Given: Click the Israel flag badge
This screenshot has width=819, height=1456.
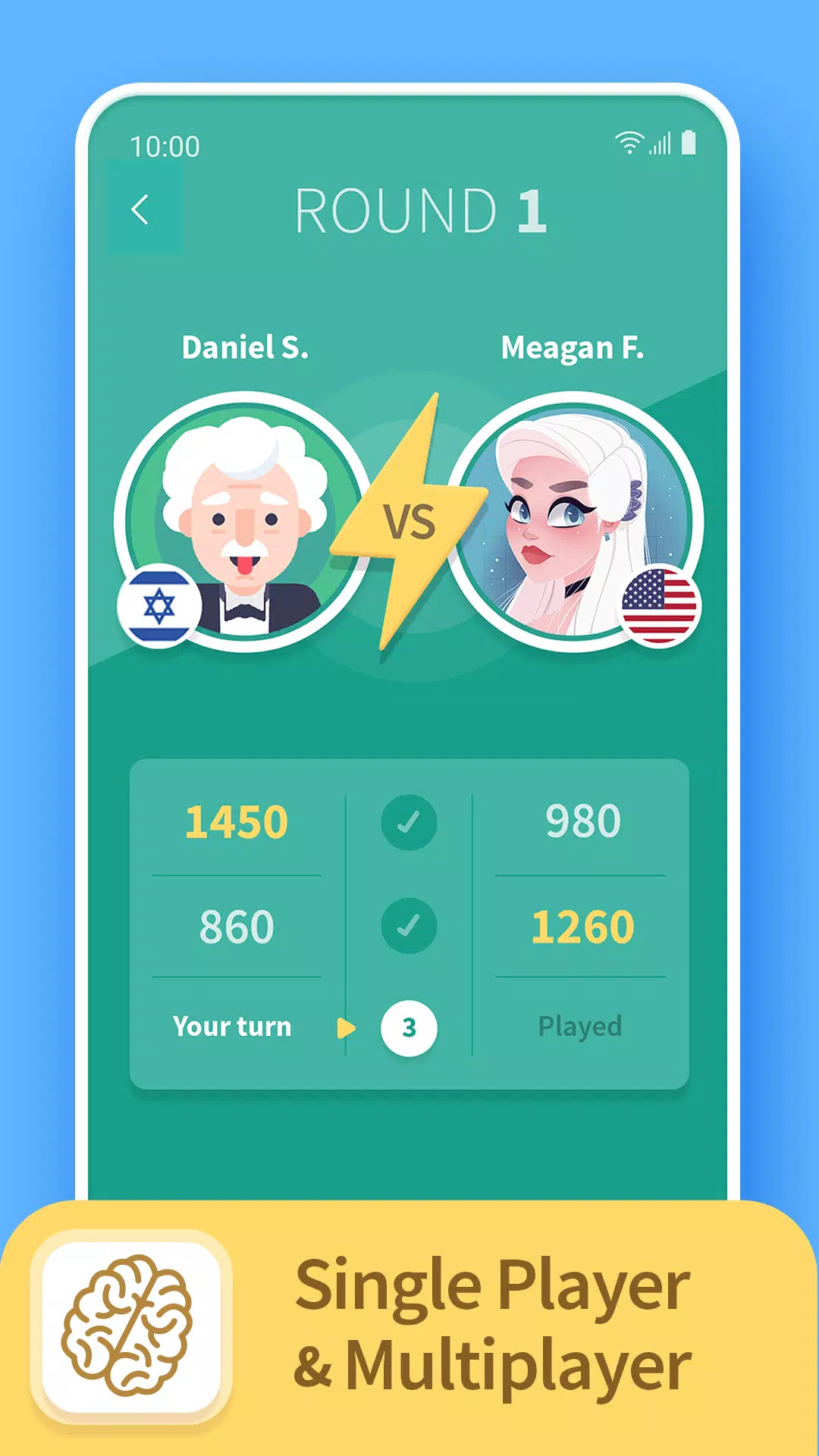Looking at the screenshot, I should tap(162, 607).
